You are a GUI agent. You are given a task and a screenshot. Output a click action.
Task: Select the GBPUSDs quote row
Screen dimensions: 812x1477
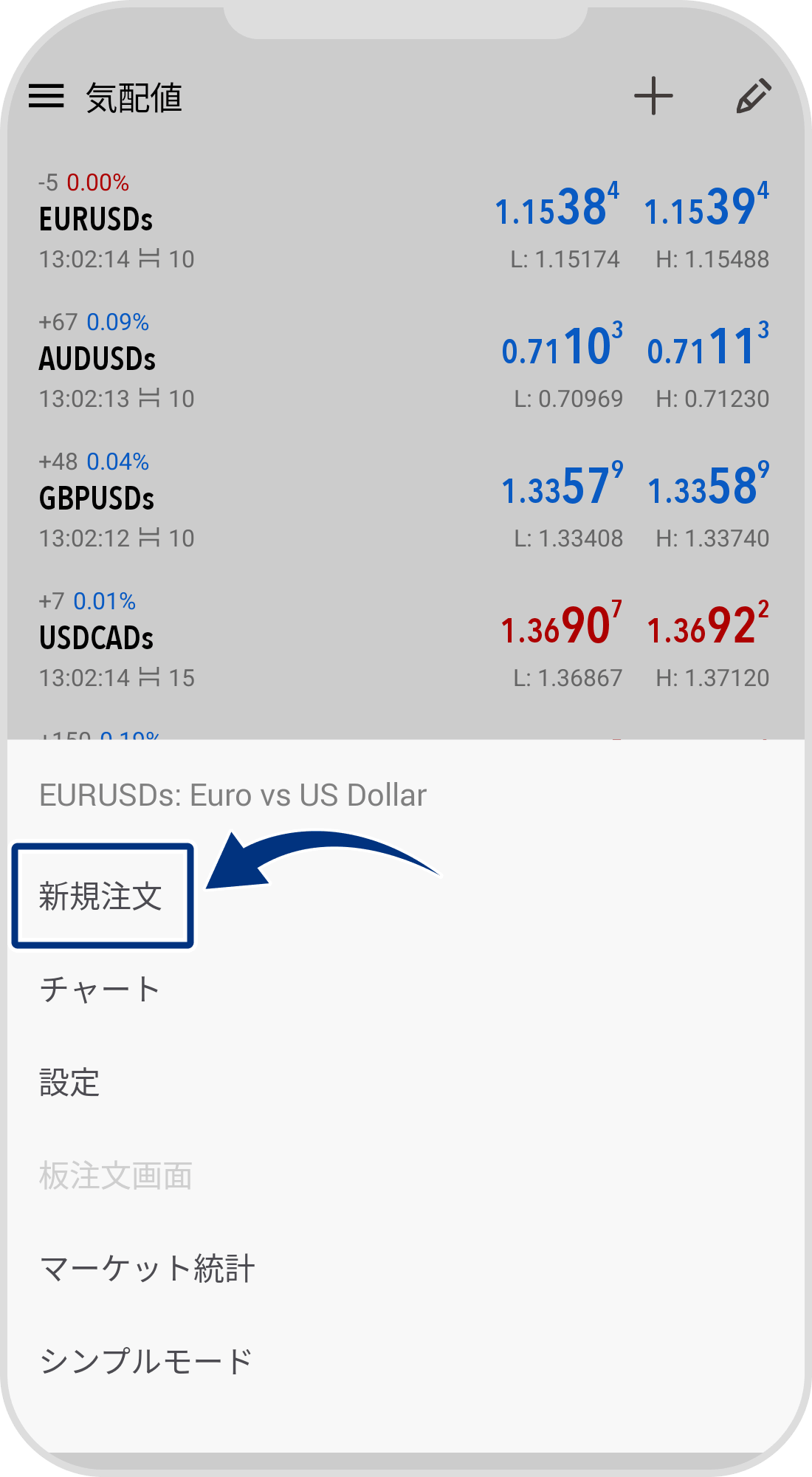coord(406,498)
